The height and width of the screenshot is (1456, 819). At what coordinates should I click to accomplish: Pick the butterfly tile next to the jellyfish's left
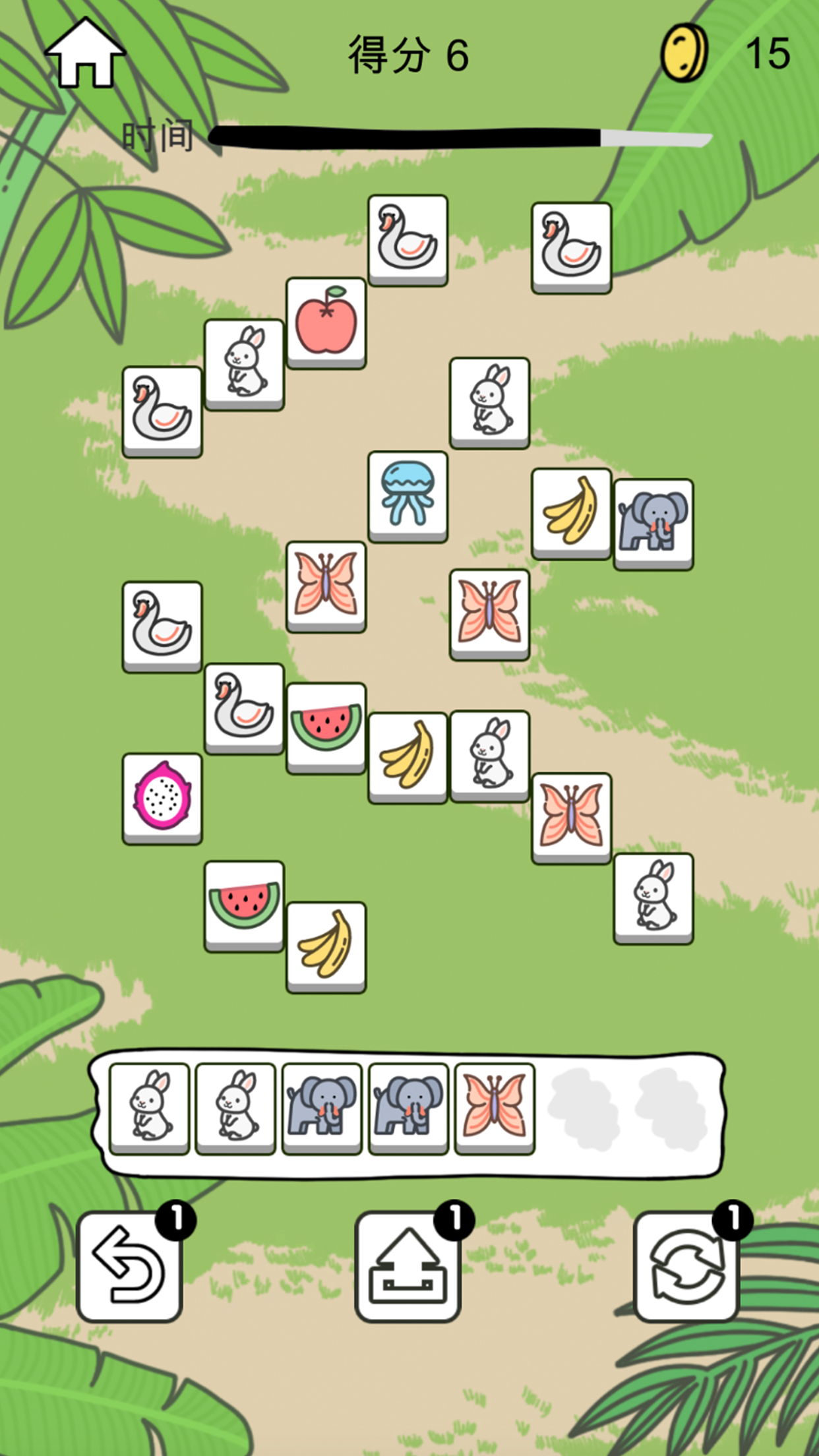[326, 585]
